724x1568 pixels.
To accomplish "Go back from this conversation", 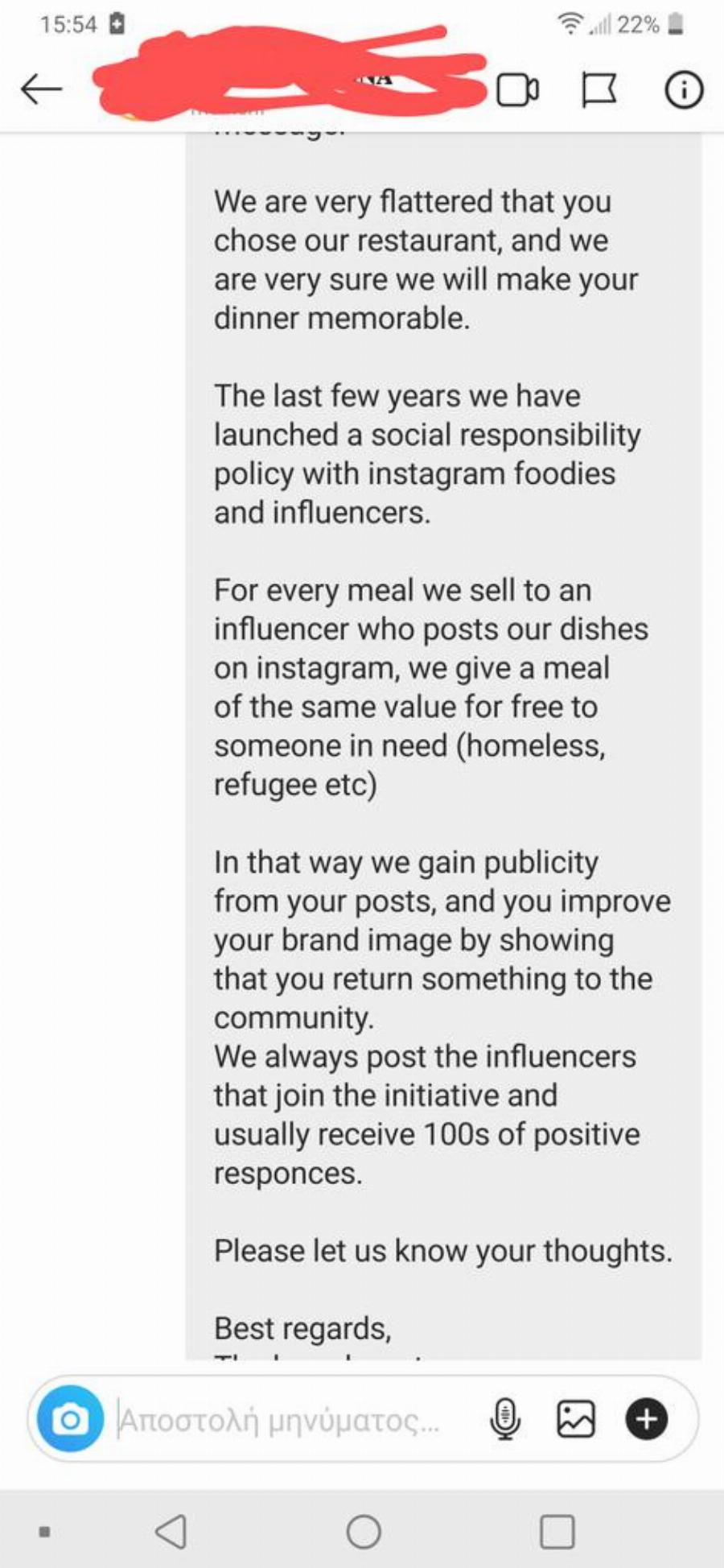I will 41,89.
